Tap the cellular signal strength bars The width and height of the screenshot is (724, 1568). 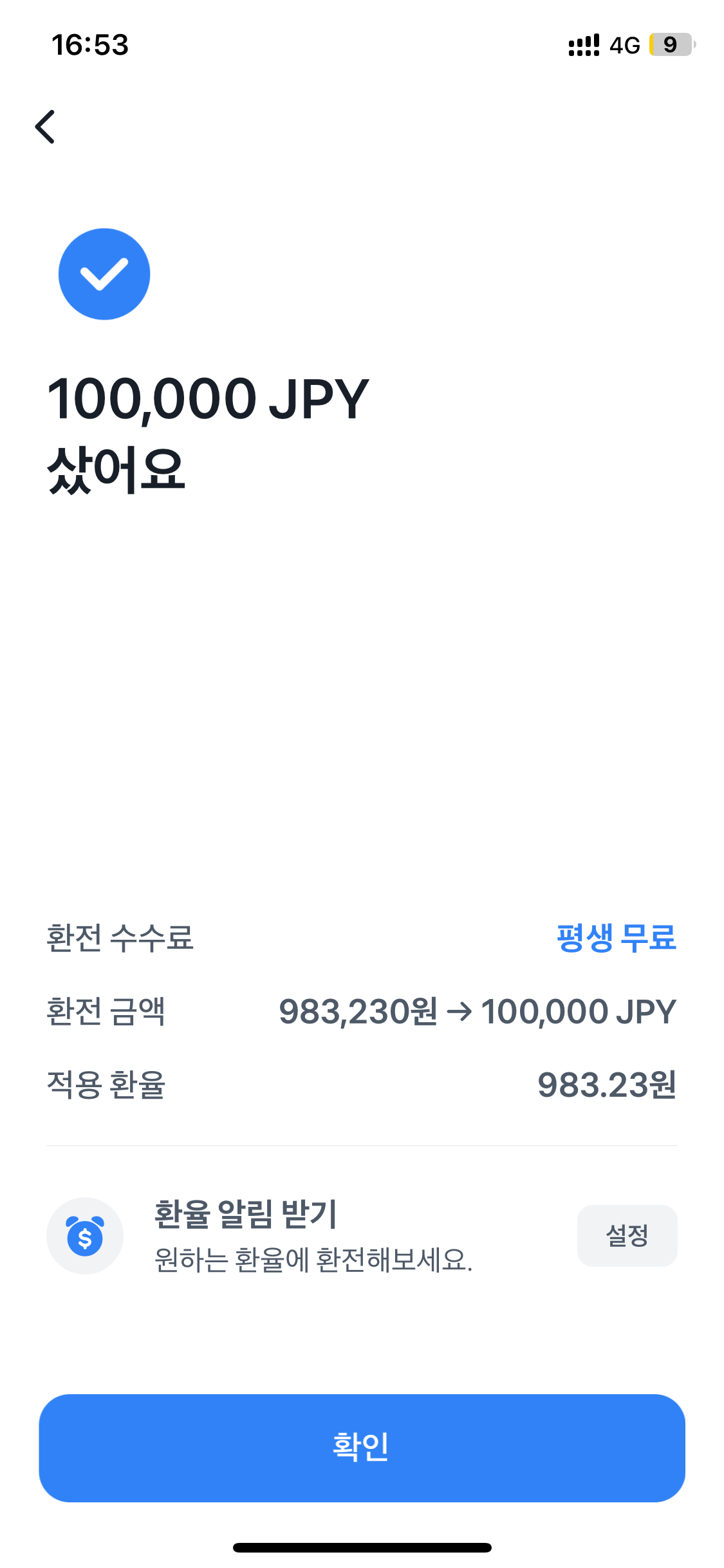582,44
